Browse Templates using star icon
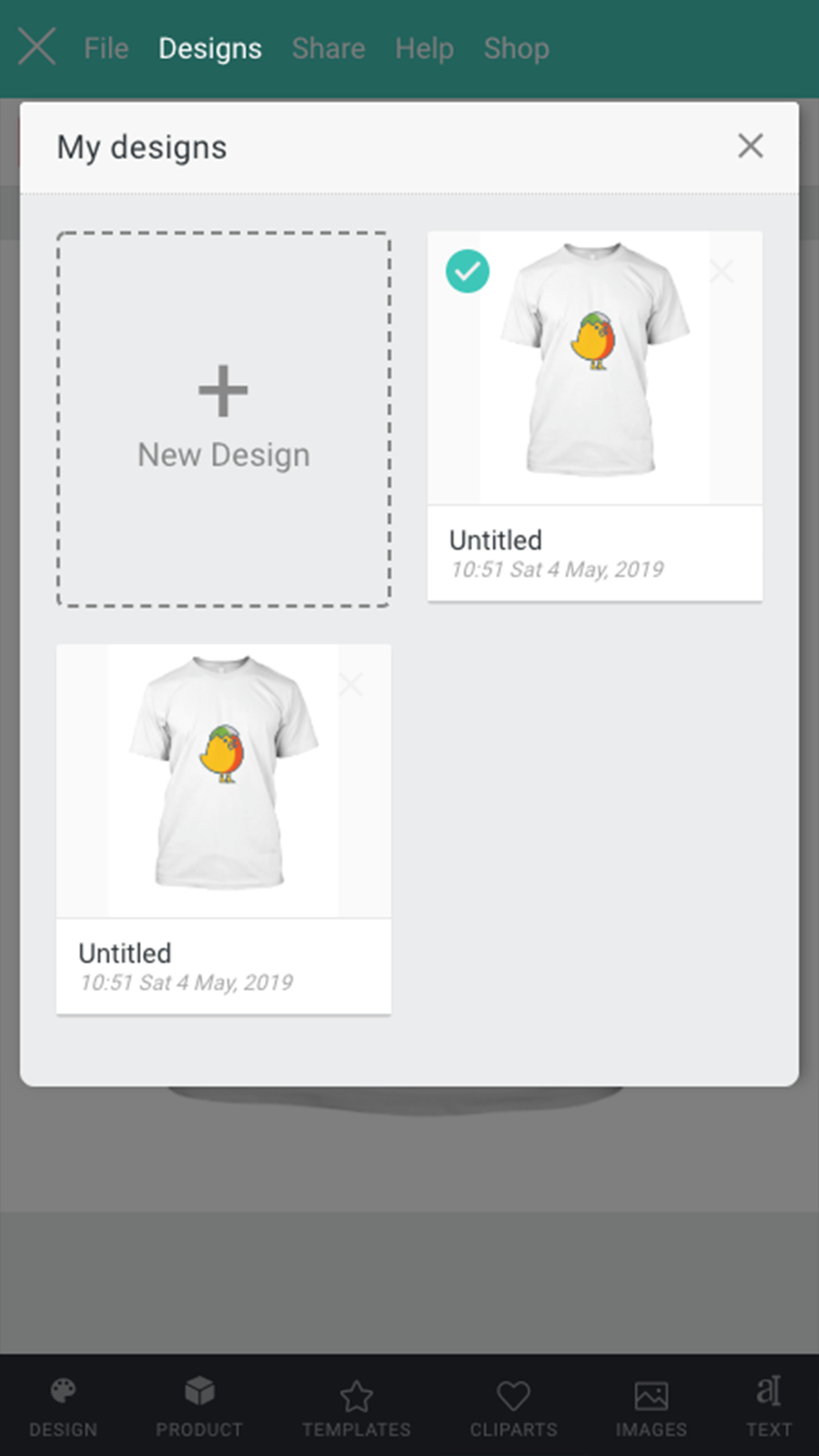 click(357, 1401)
